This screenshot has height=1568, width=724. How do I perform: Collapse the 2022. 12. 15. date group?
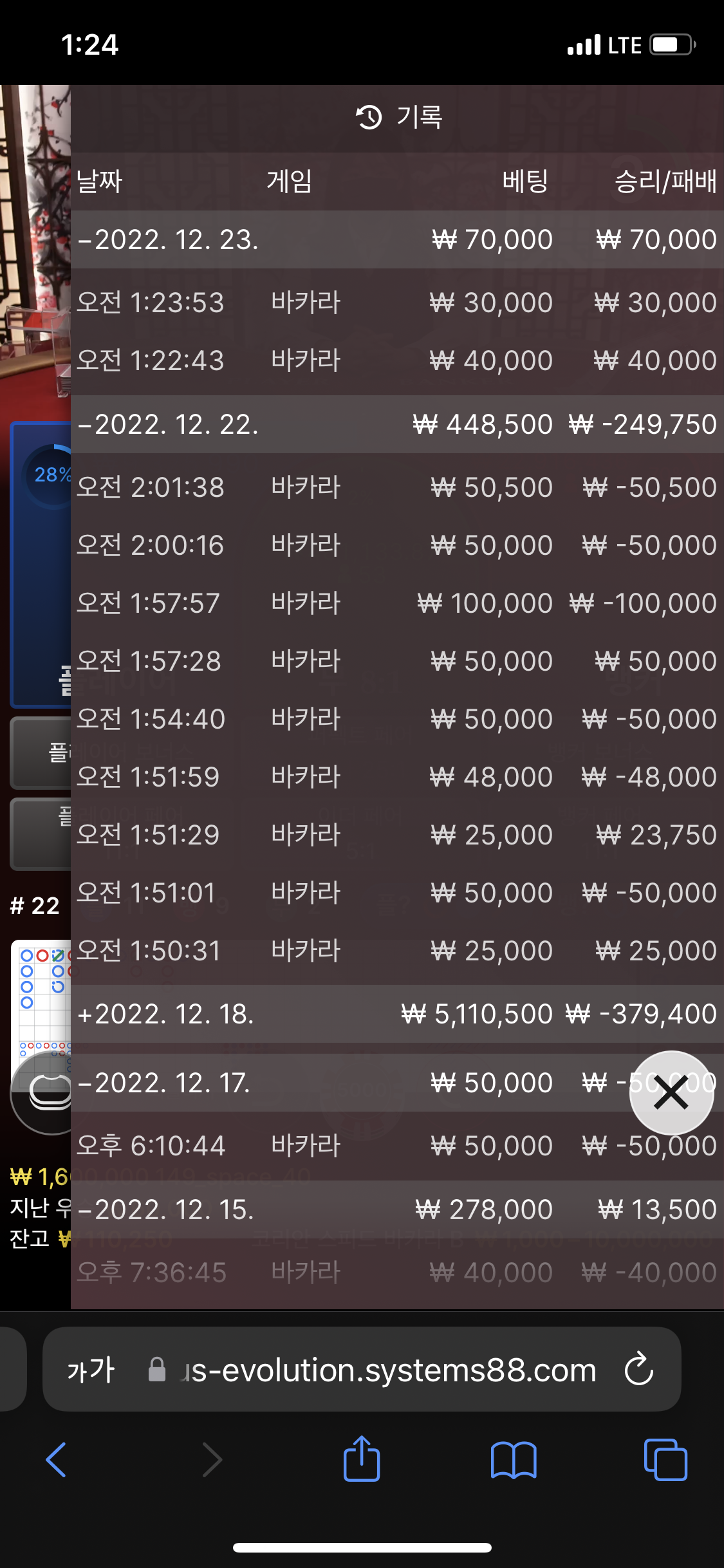(397, 1209)
